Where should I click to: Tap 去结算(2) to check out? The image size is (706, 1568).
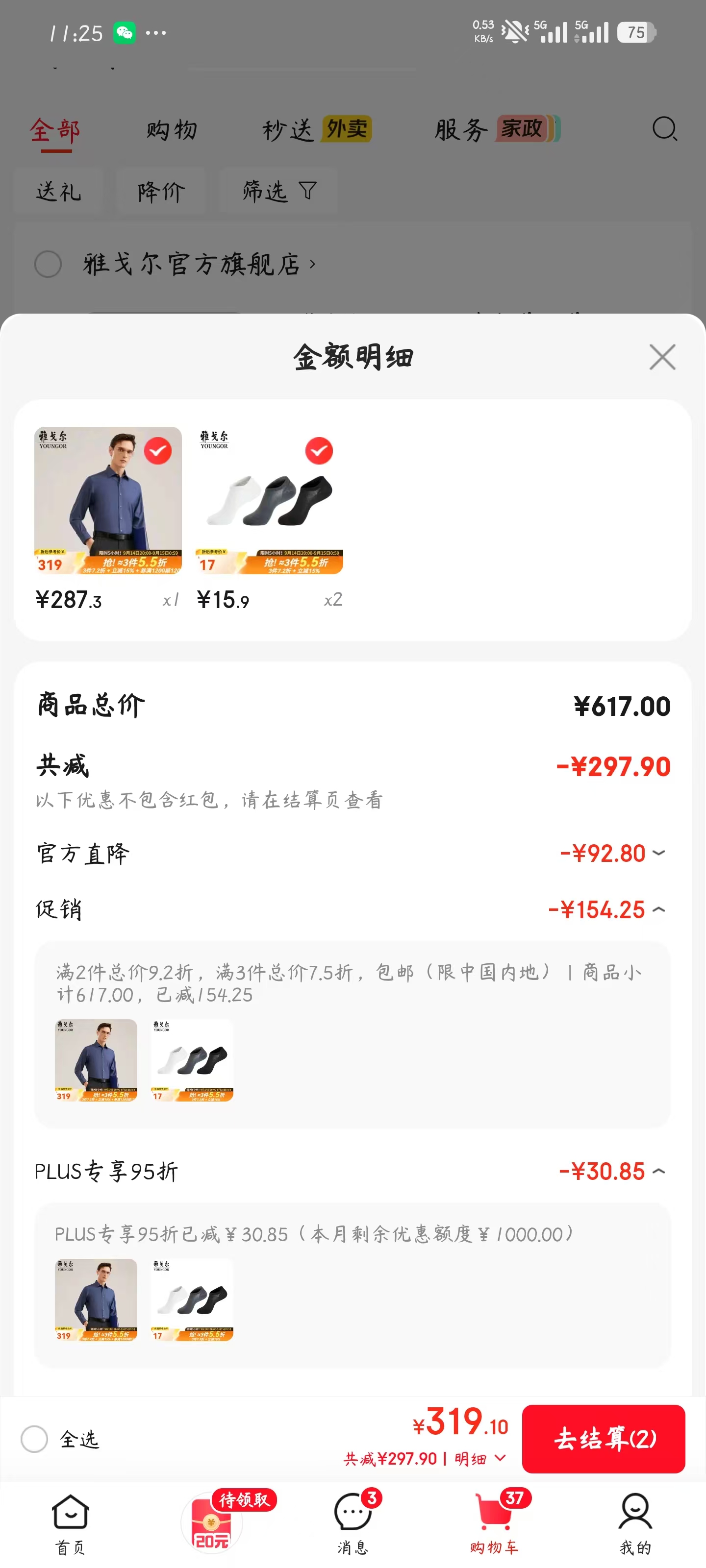(x=603, y=1438)
